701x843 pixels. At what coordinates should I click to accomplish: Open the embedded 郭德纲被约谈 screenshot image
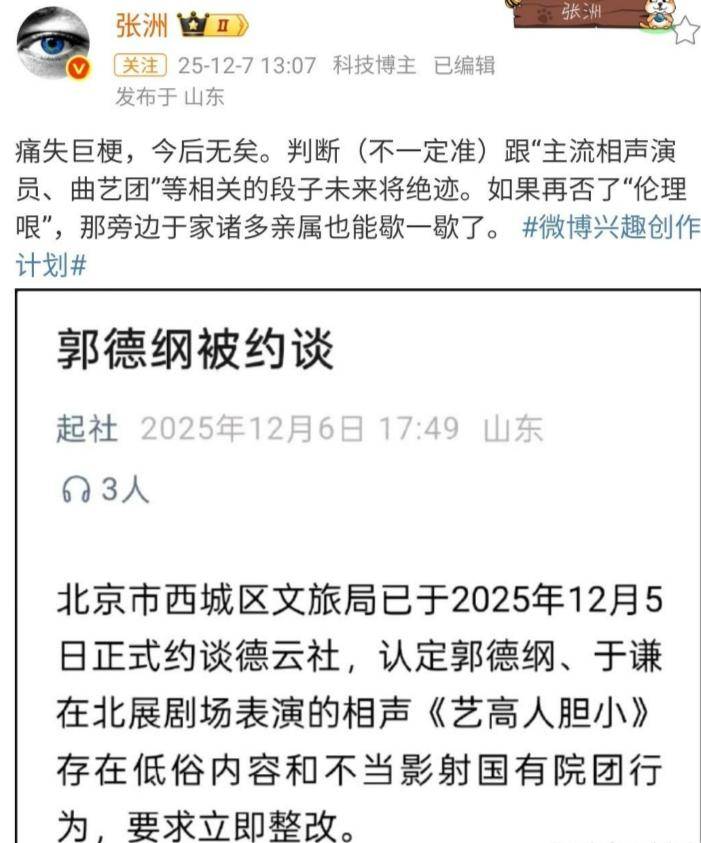(358, 566)
